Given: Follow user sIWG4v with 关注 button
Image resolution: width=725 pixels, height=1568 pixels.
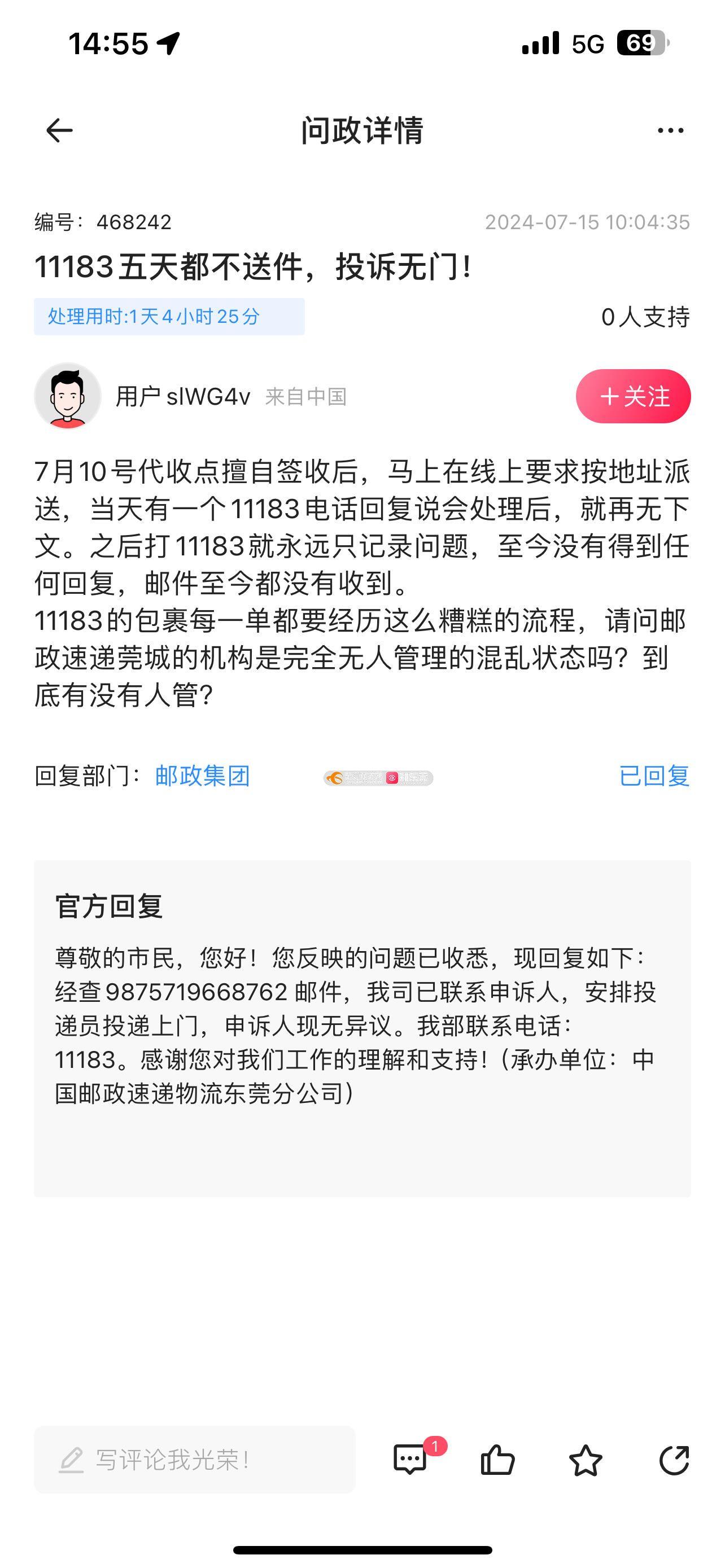Looking at the screenshot, I should (x=633, y=396).
